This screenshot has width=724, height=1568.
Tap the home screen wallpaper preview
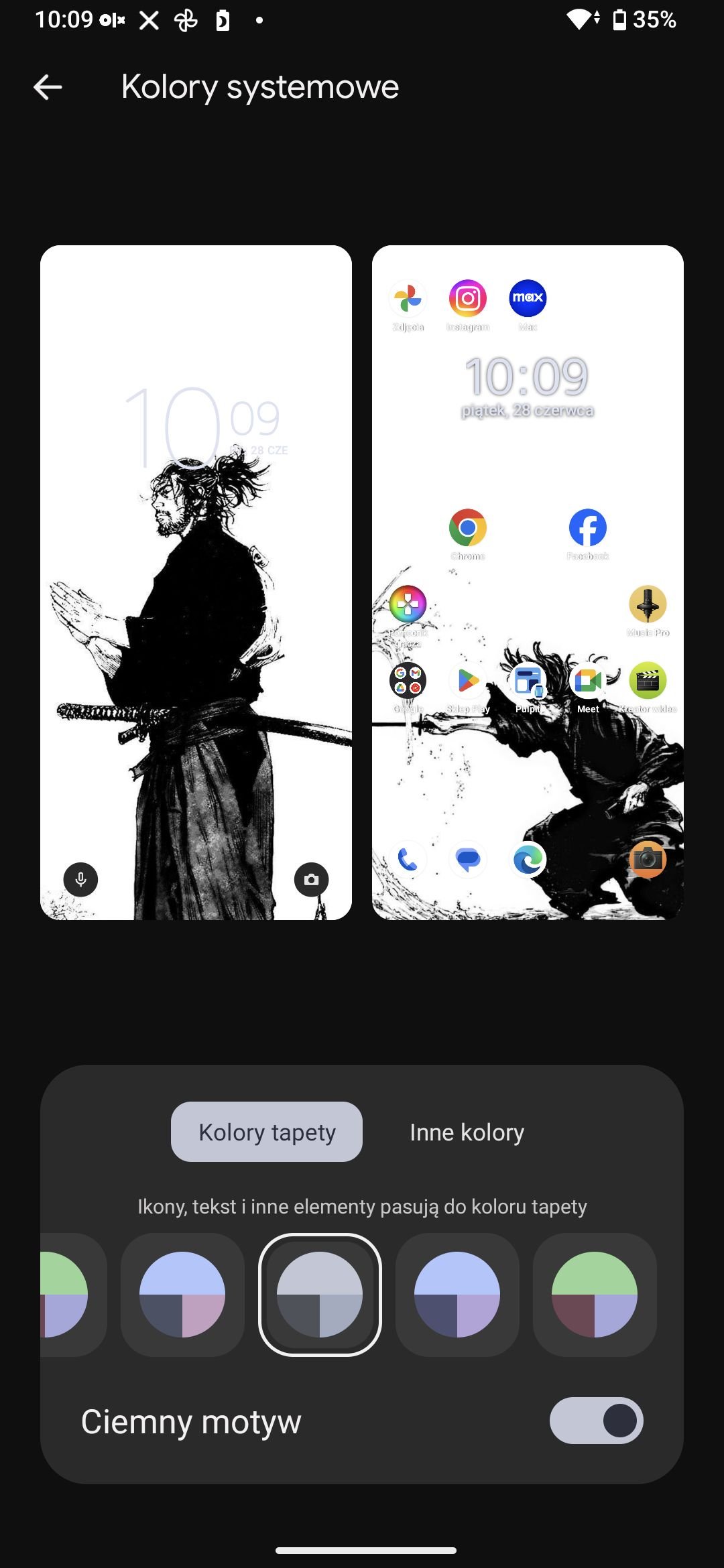click(x=528, y=582)
